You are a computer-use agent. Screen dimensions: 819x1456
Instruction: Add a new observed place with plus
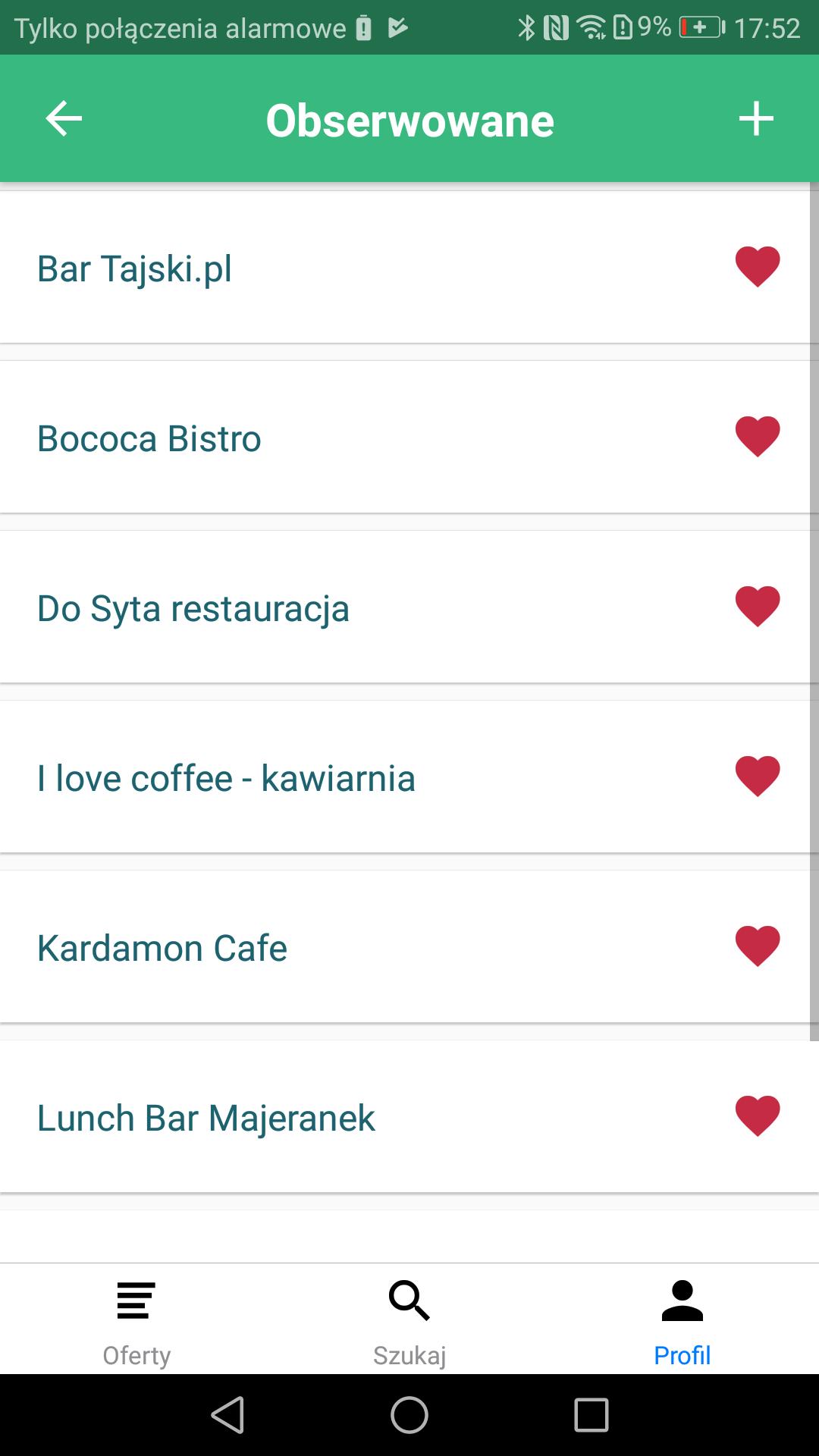(x=756, y=119)
